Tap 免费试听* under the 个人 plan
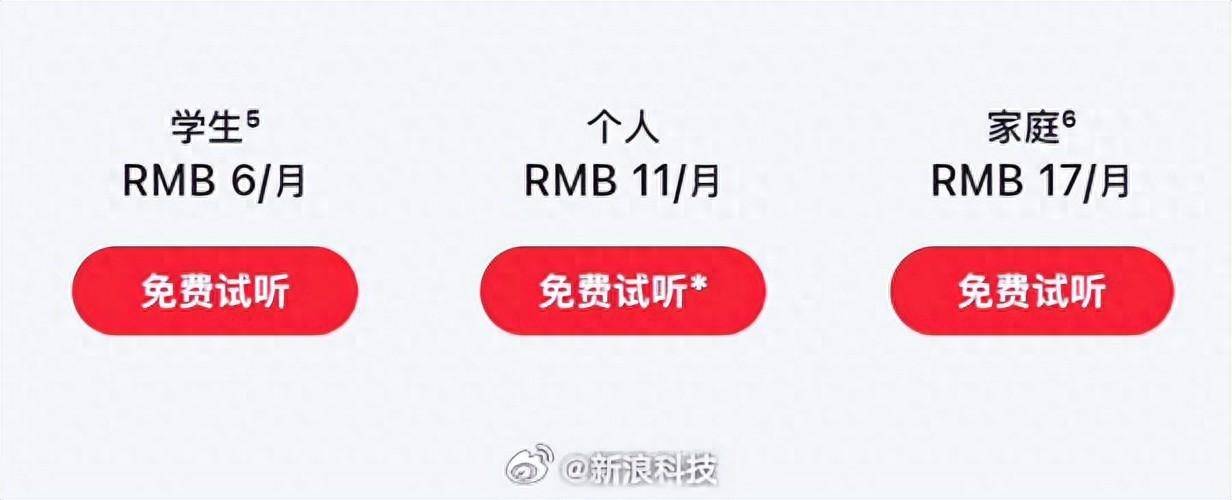The width and height of the screenshot is (1232, 500). point(622,291)
